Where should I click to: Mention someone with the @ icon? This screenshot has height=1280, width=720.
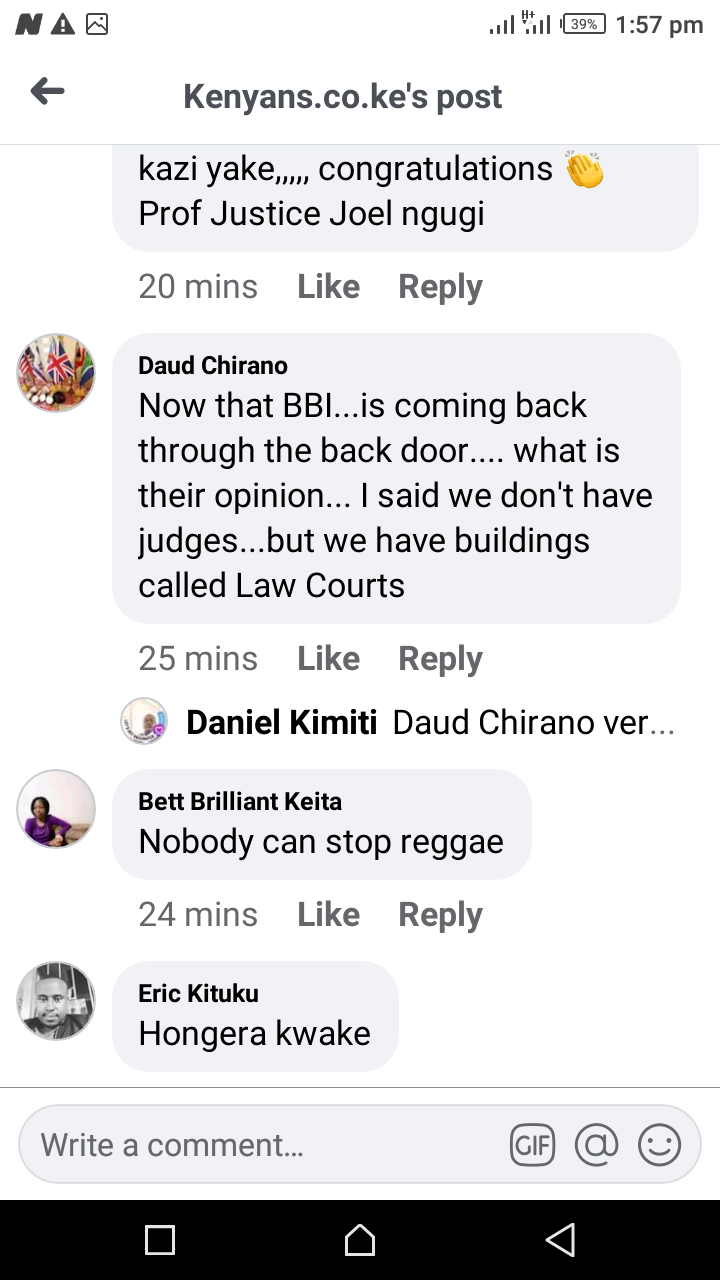coord(596,1145)
